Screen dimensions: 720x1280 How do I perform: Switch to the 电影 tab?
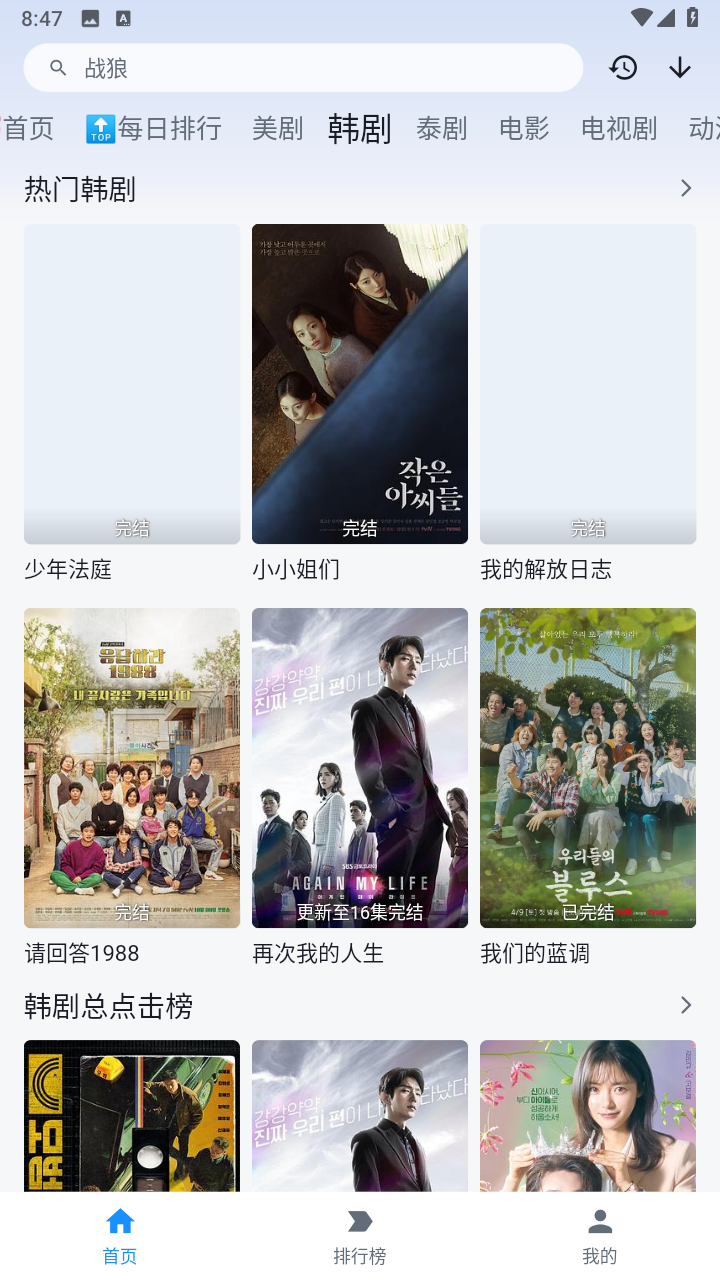[524, 128]
